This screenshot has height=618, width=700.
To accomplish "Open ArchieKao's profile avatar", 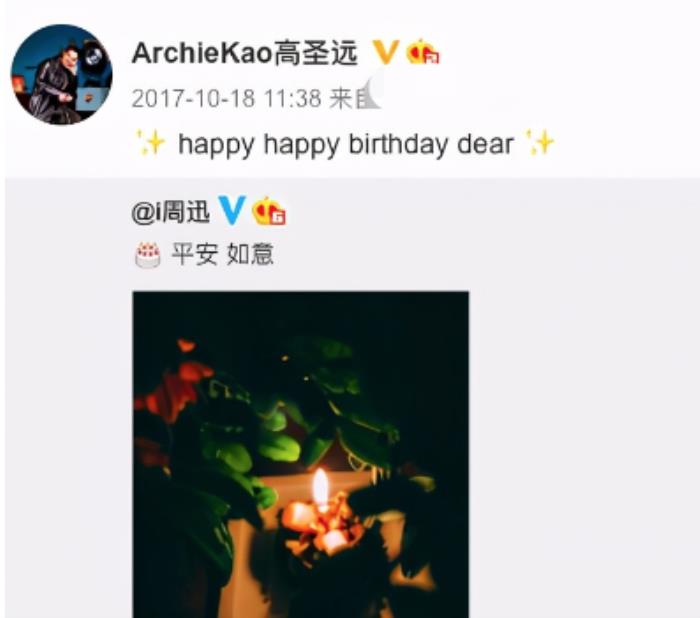I will click(61, 76).
